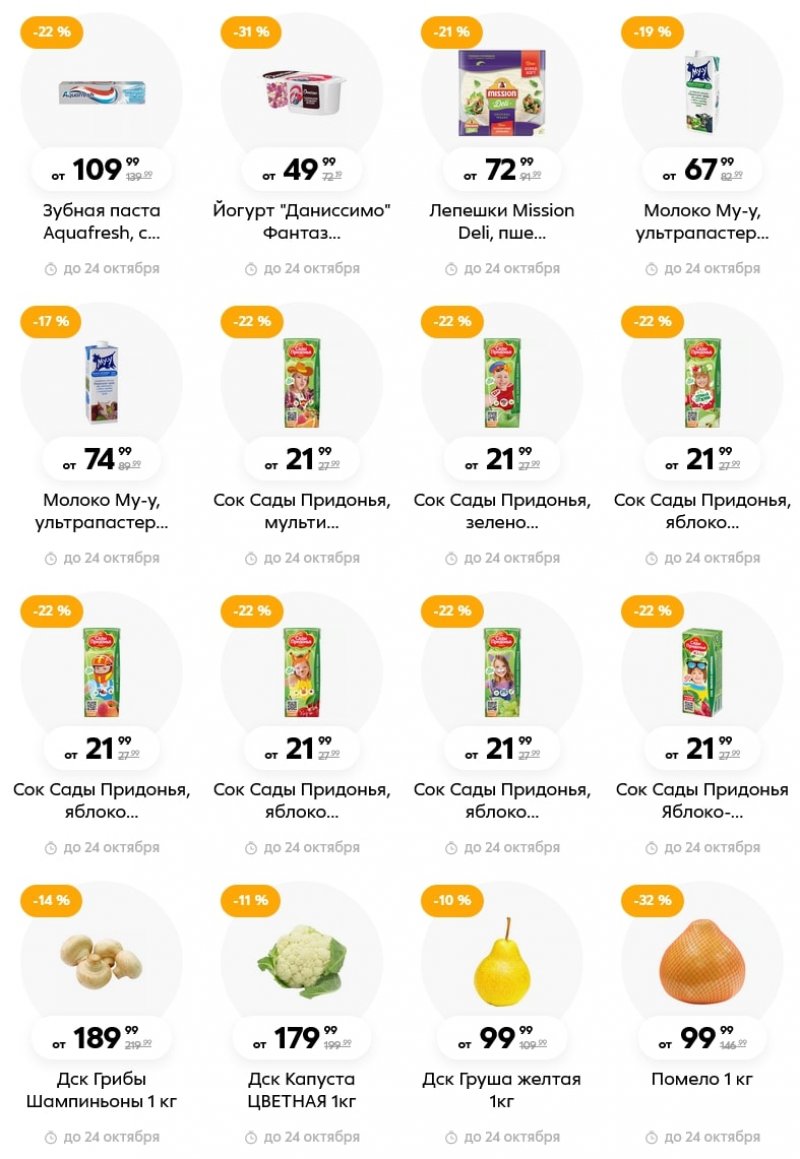800x1159 pixels.
Task: Open the Дск Грибы Шампиньоны 1 кг card
Action: pyautogui.click(x=101, y=962)
